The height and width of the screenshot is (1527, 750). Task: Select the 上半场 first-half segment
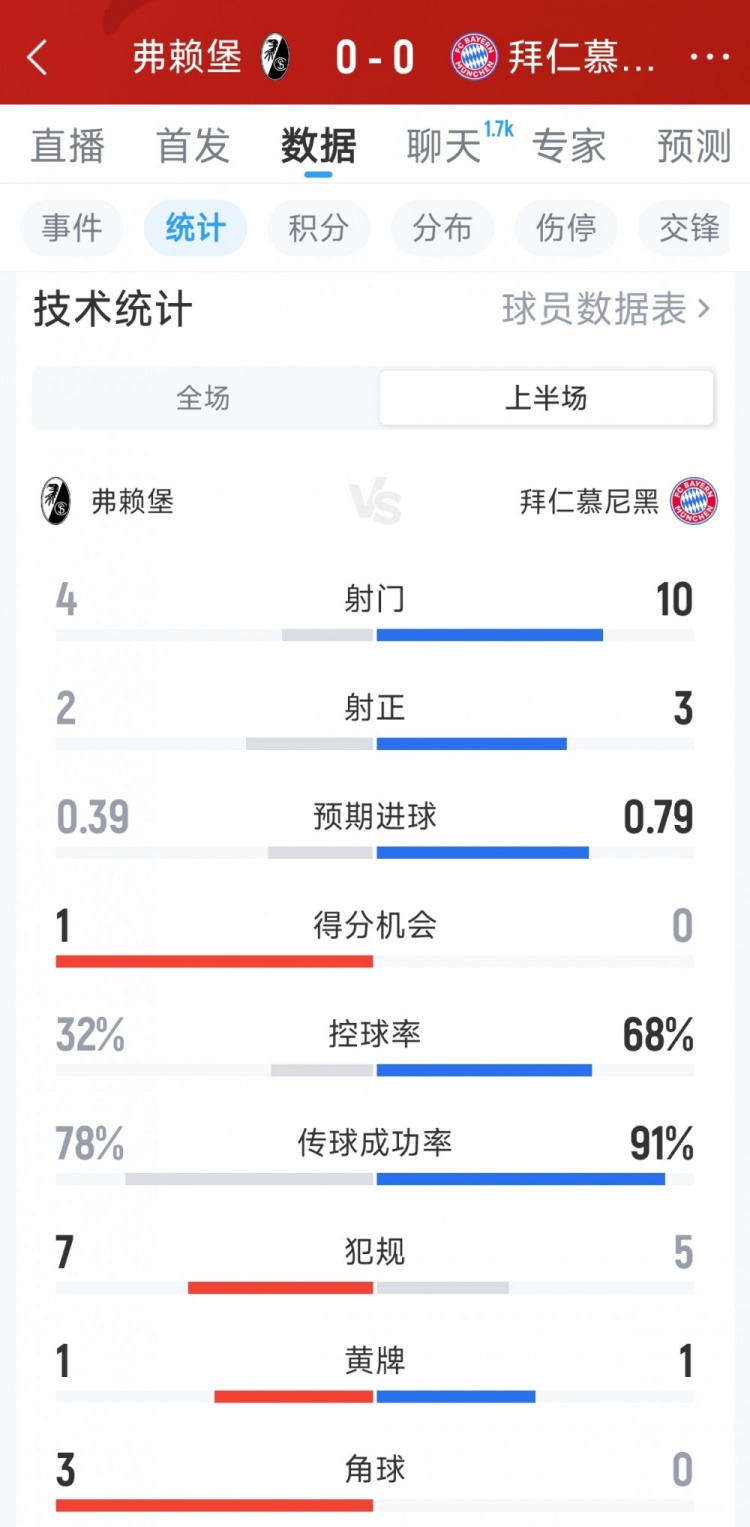[546, 398]
